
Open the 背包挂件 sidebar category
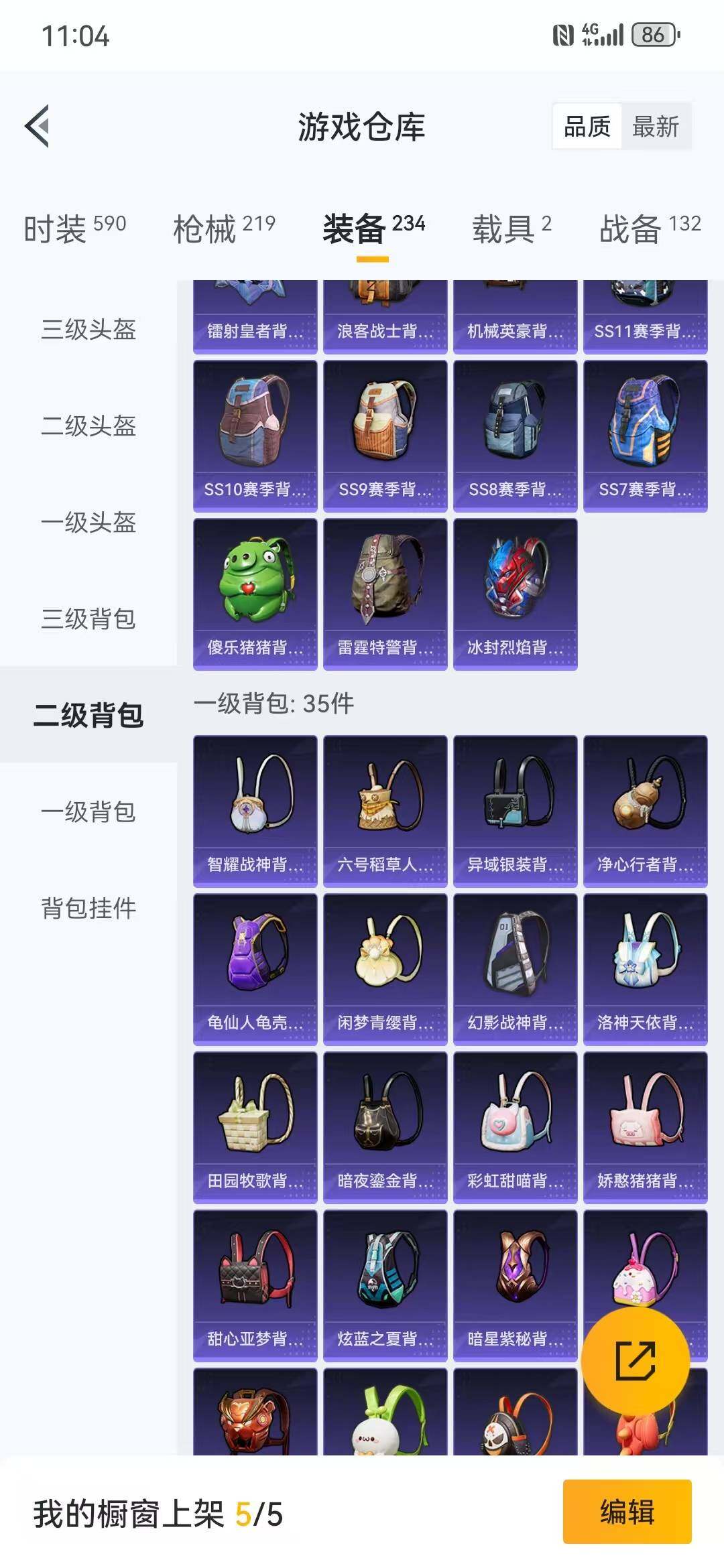(88, 909)
